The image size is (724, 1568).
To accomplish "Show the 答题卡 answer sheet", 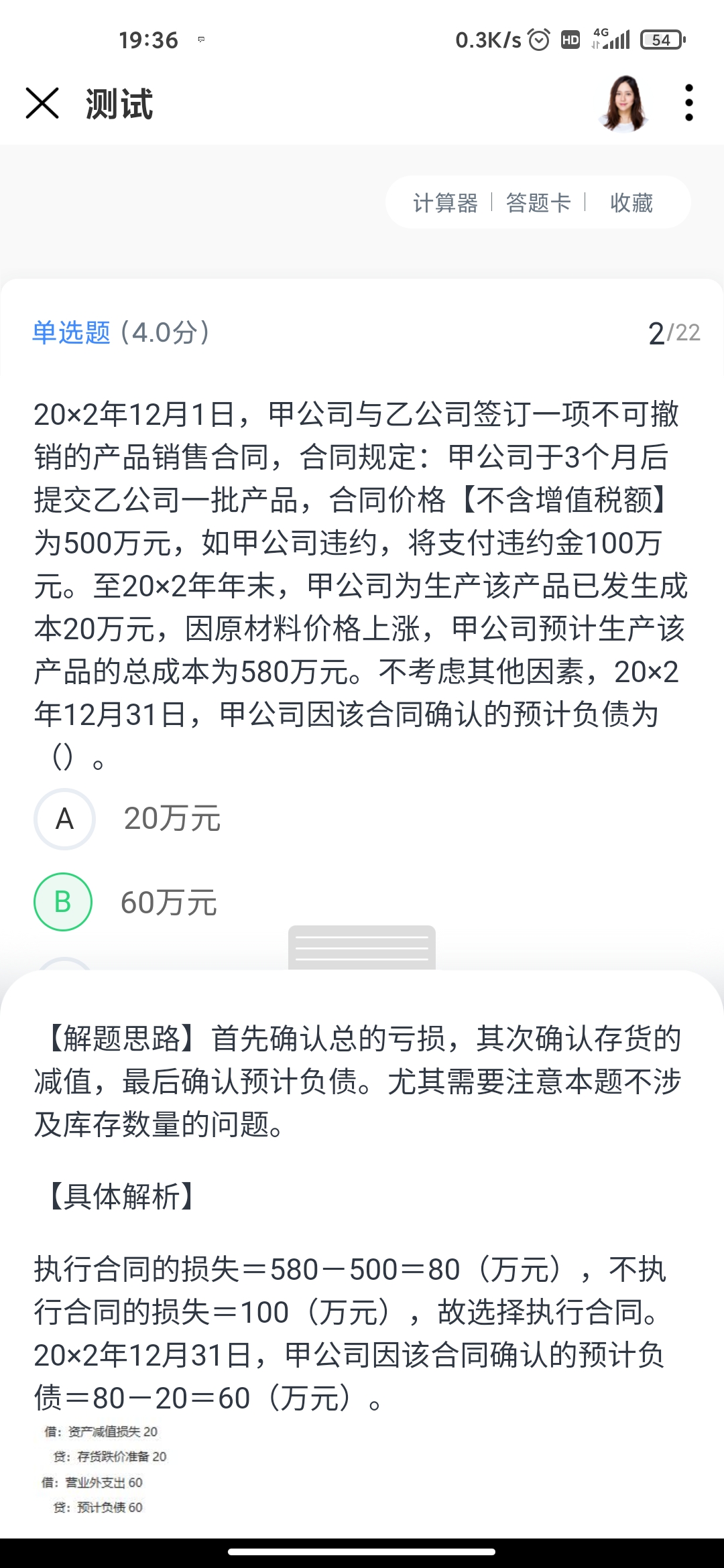I will pos(538,202).
